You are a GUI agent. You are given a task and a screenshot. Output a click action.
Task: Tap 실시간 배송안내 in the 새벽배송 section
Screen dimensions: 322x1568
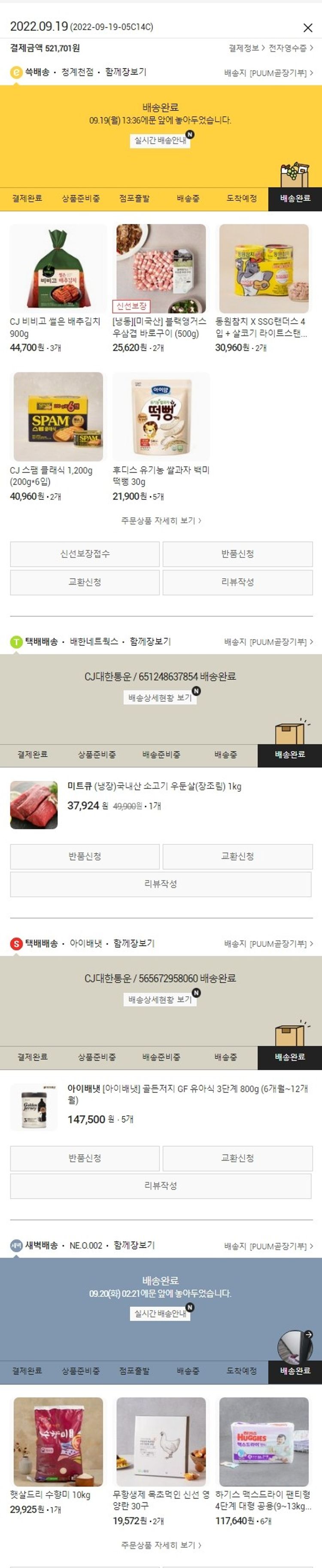coord(161,1314)
